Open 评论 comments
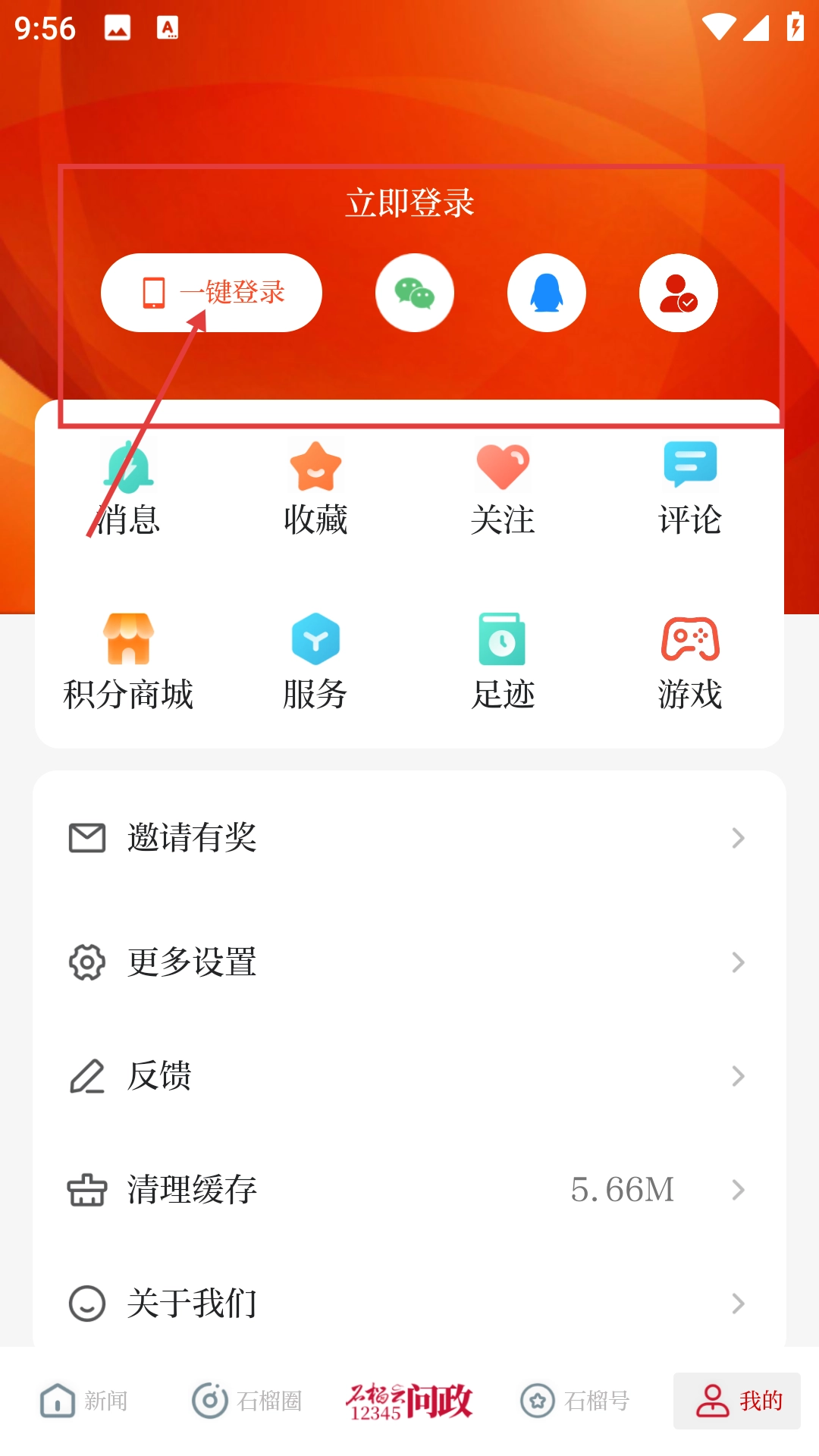This screenshot has width=819, height=1456. click(x=690, y=489)
